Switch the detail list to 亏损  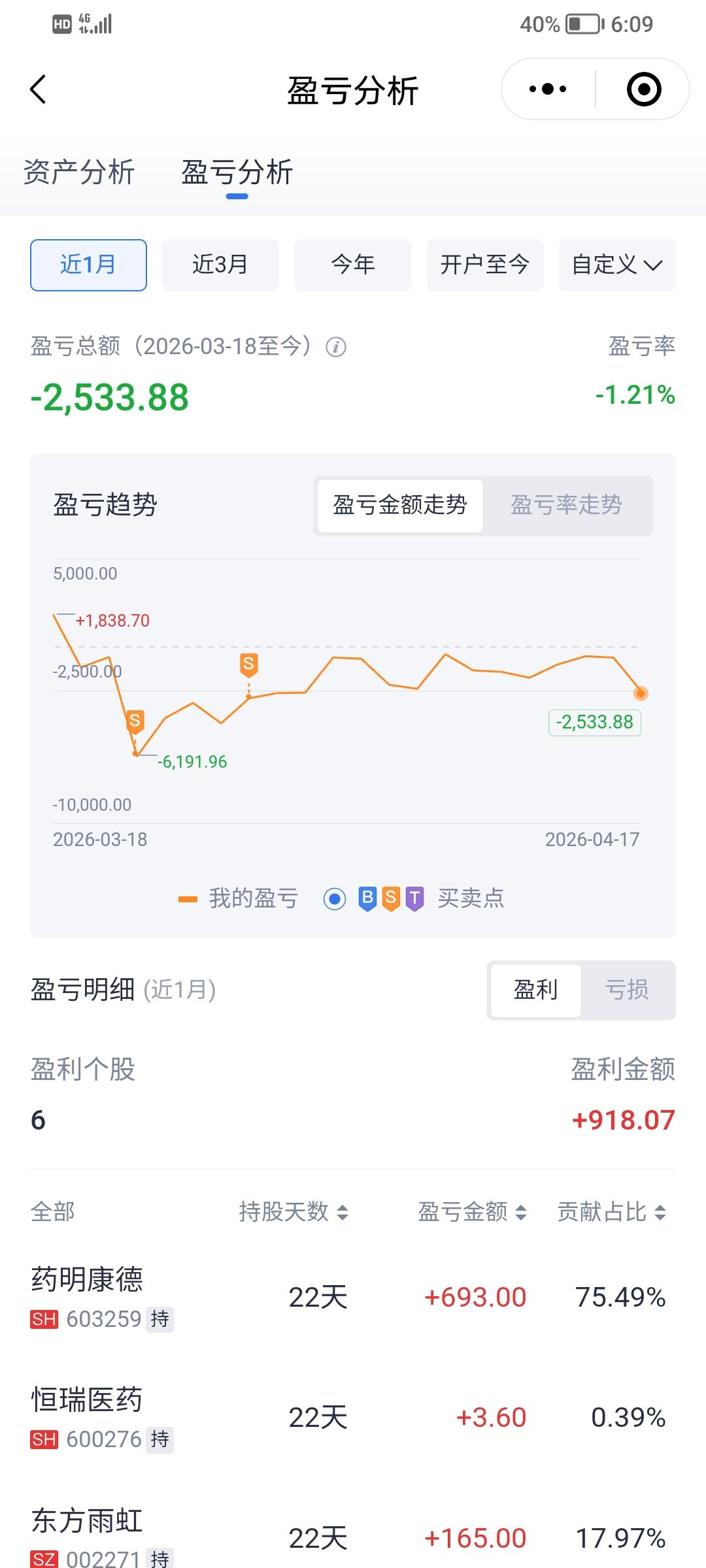click(629, 990)
